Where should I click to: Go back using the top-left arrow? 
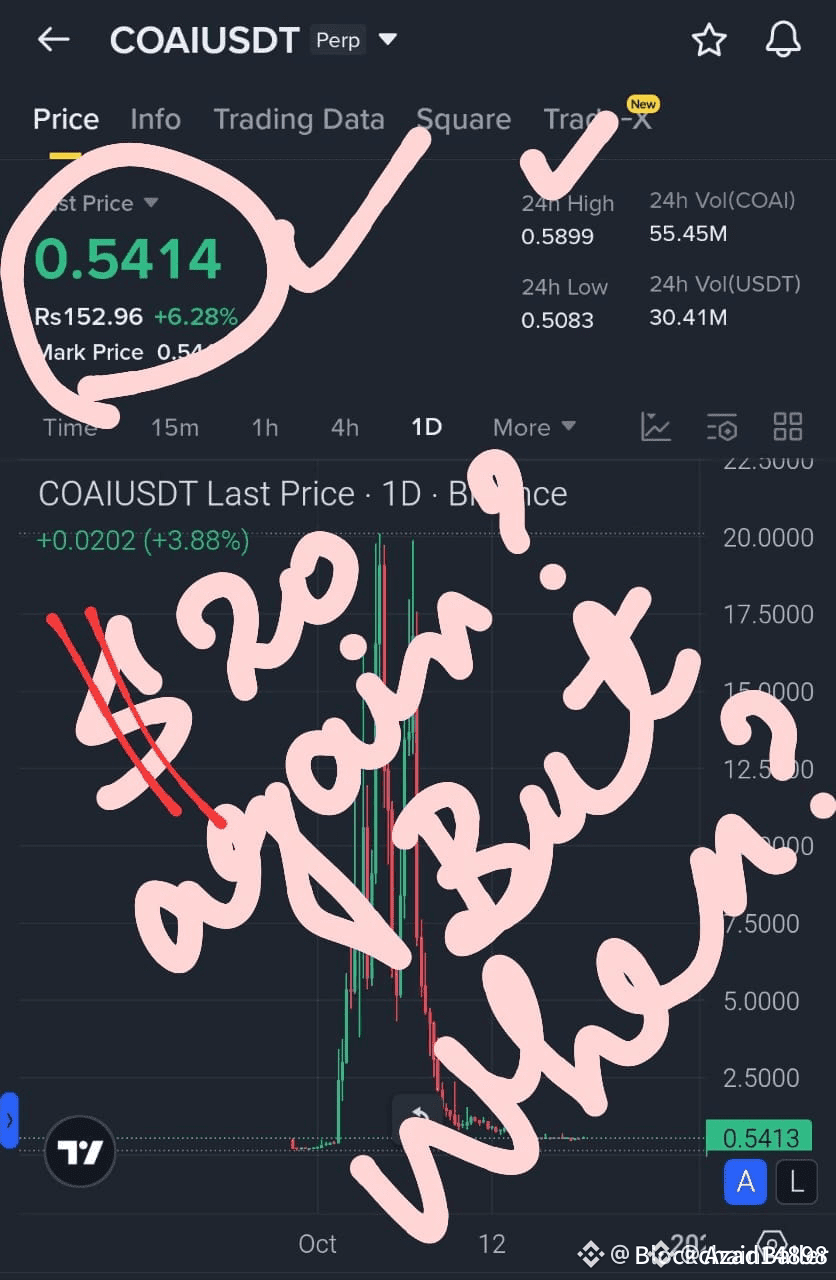(54, 40)
